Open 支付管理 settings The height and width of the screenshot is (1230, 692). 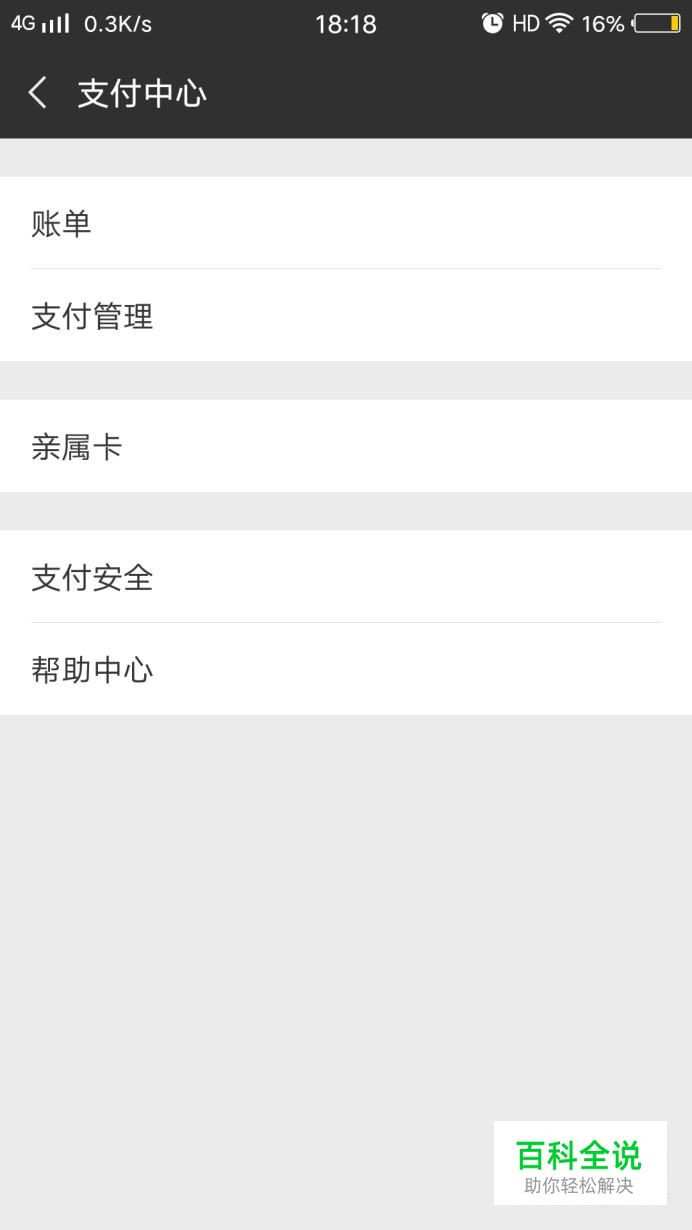(x=346, y=315)
